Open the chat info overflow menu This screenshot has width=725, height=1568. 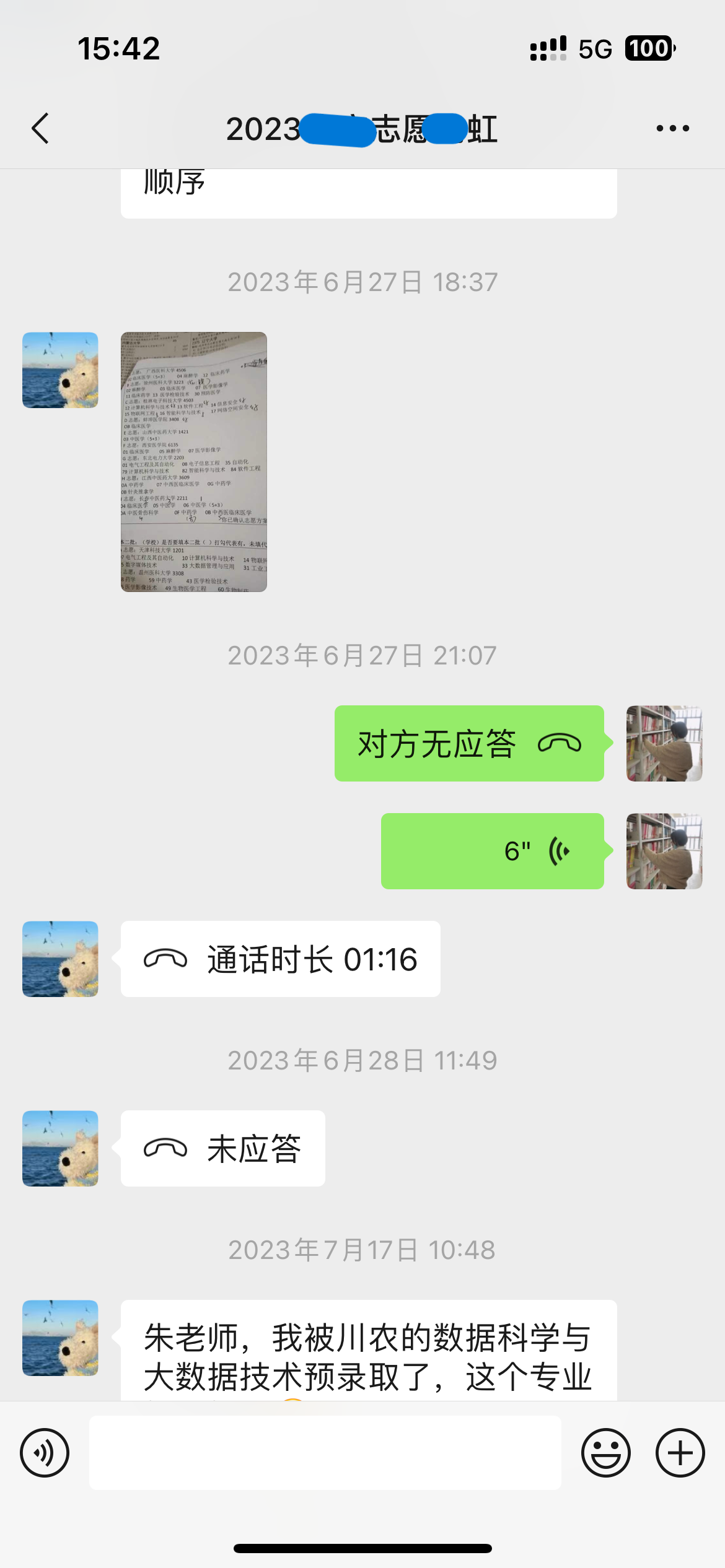pyautogui.click(x=672, y=129)
